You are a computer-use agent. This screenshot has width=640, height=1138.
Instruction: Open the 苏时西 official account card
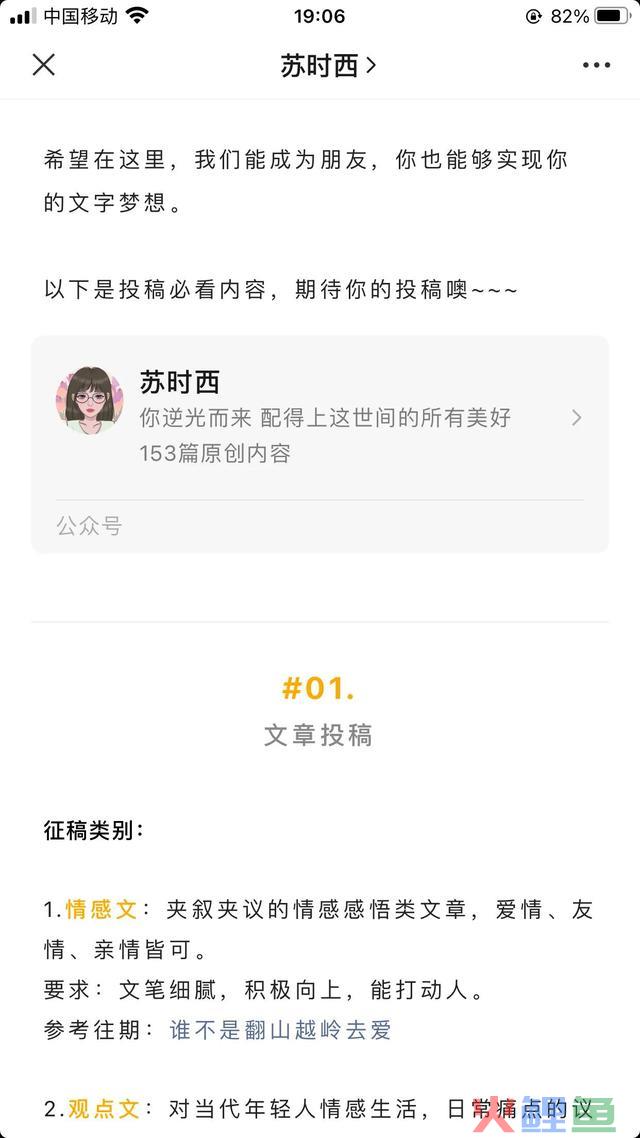[320, 418]
